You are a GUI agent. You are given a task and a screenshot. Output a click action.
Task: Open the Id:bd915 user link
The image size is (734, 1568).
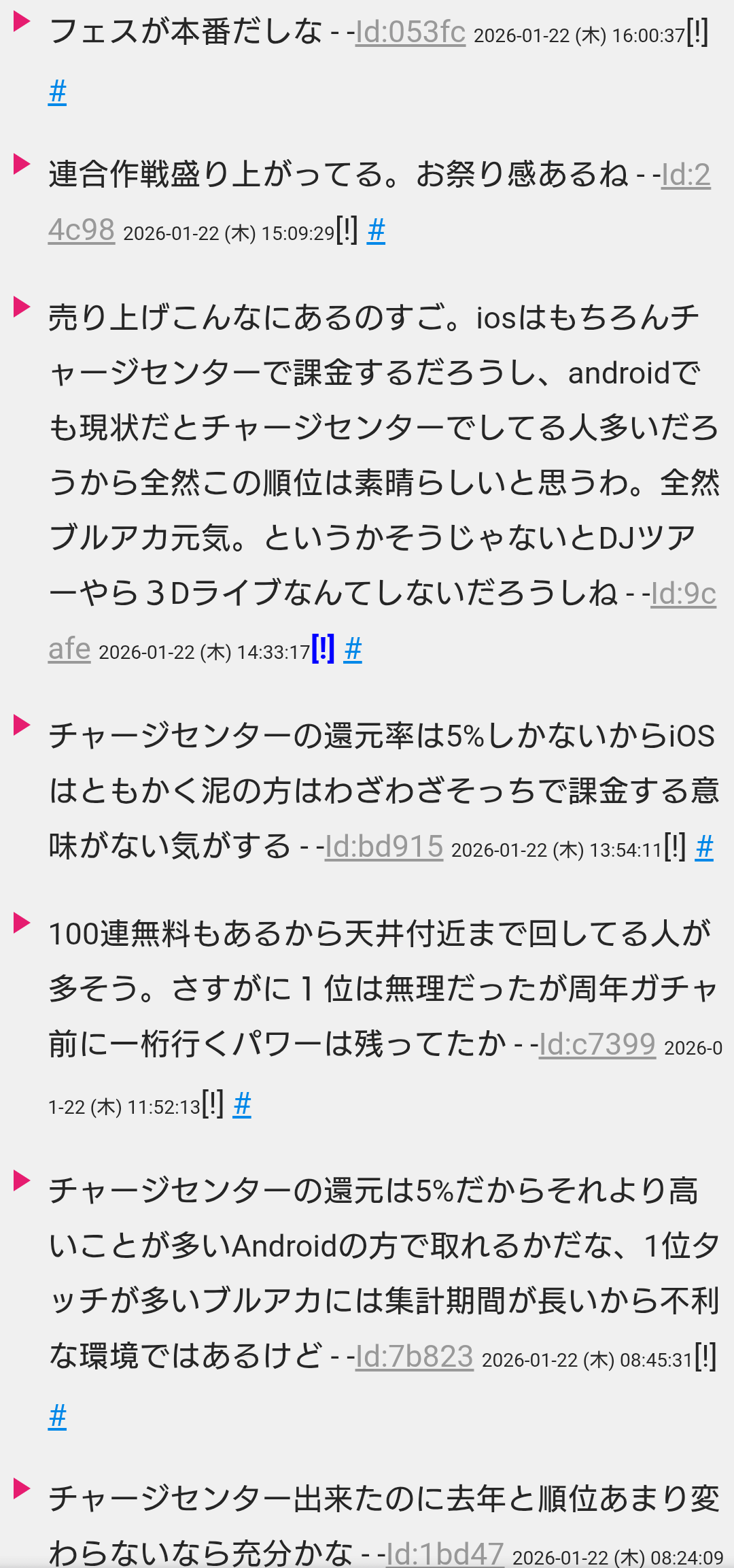tap(384, 847)
